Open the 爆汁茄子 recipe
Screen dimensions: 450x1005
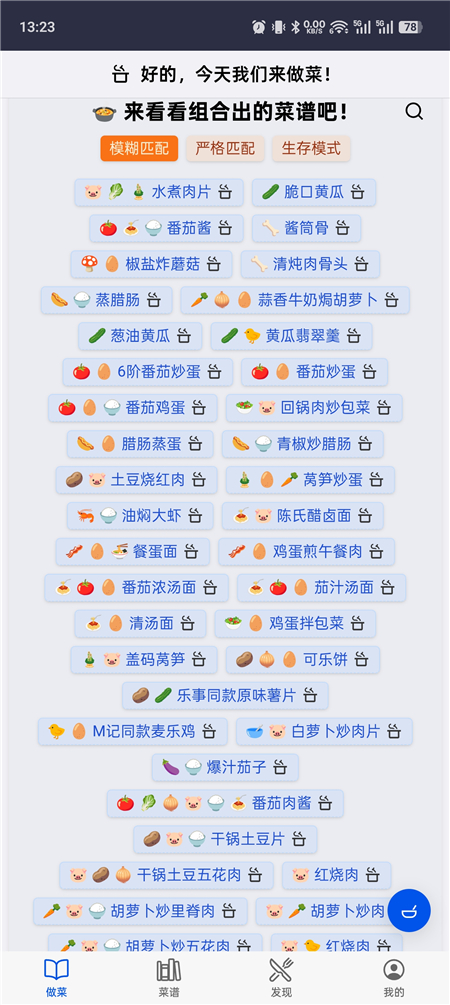click(x=225, y=767)
